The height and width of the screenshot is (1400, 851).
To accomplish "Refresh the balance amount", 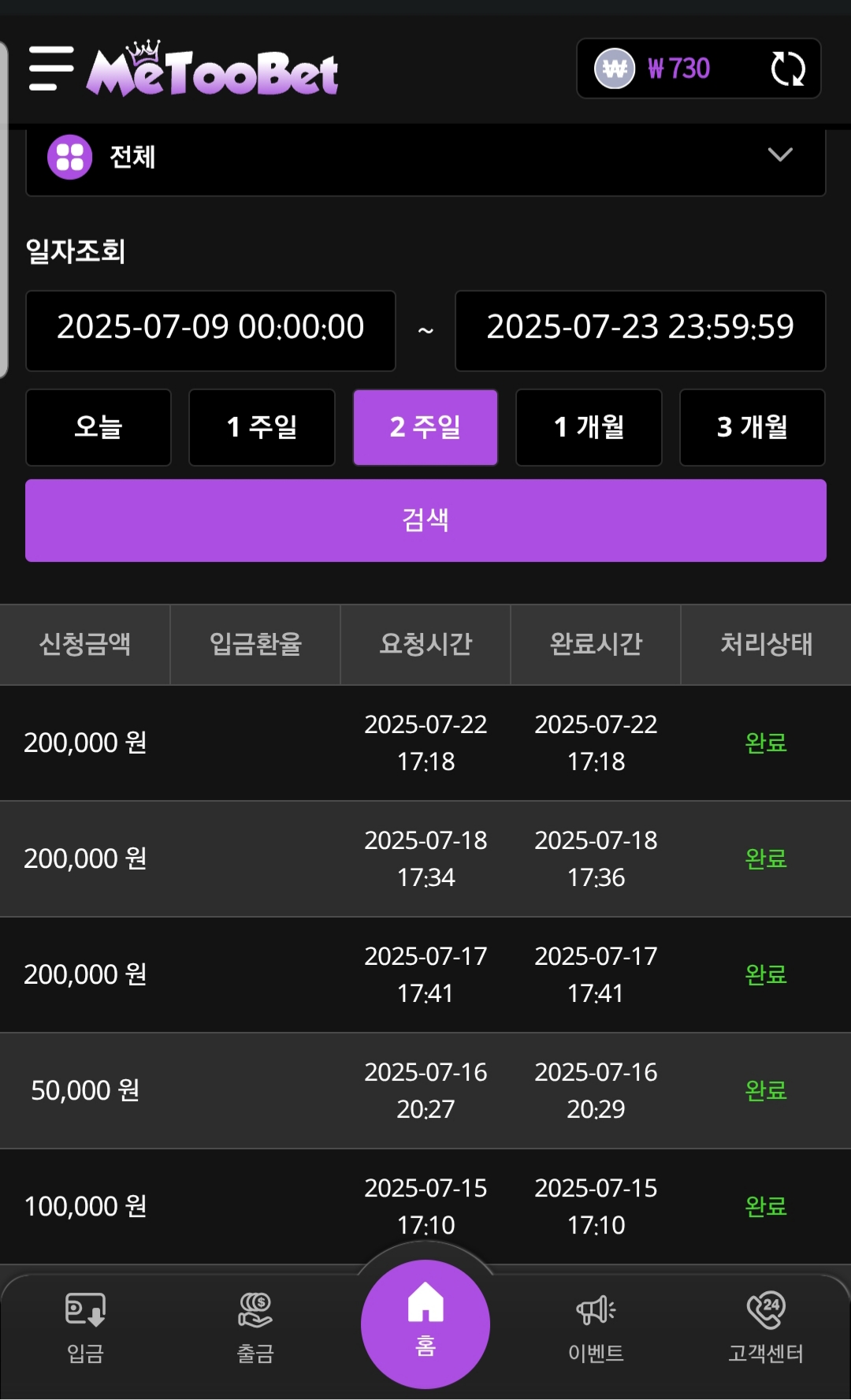I will pyautogui.click(x=787, y=69).
